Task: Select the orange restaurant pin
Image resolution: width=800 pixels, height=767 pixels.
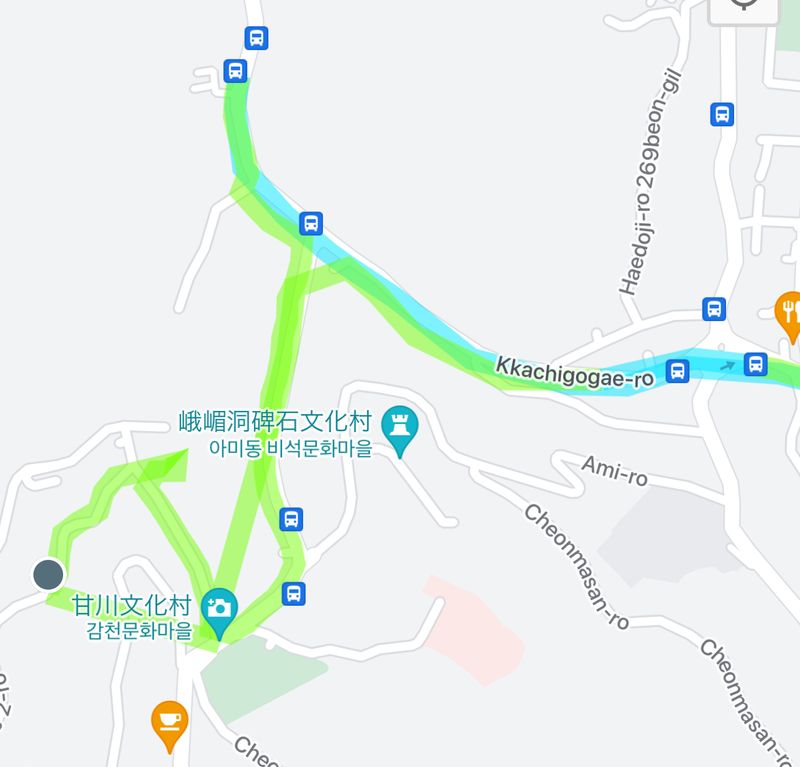Action: tap(789, 310)
